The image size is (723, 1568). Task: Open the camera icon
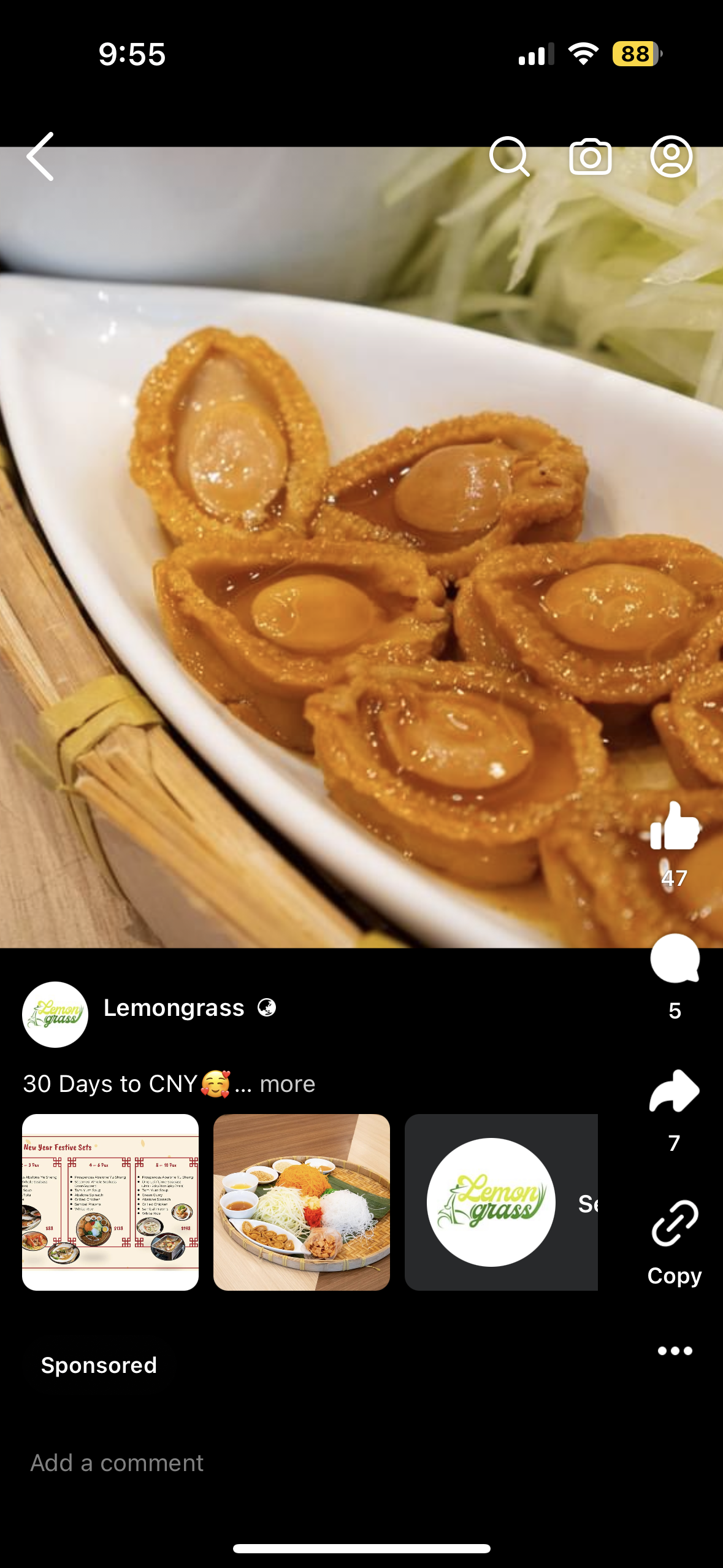pyautogui.click(x=590, y=156)
